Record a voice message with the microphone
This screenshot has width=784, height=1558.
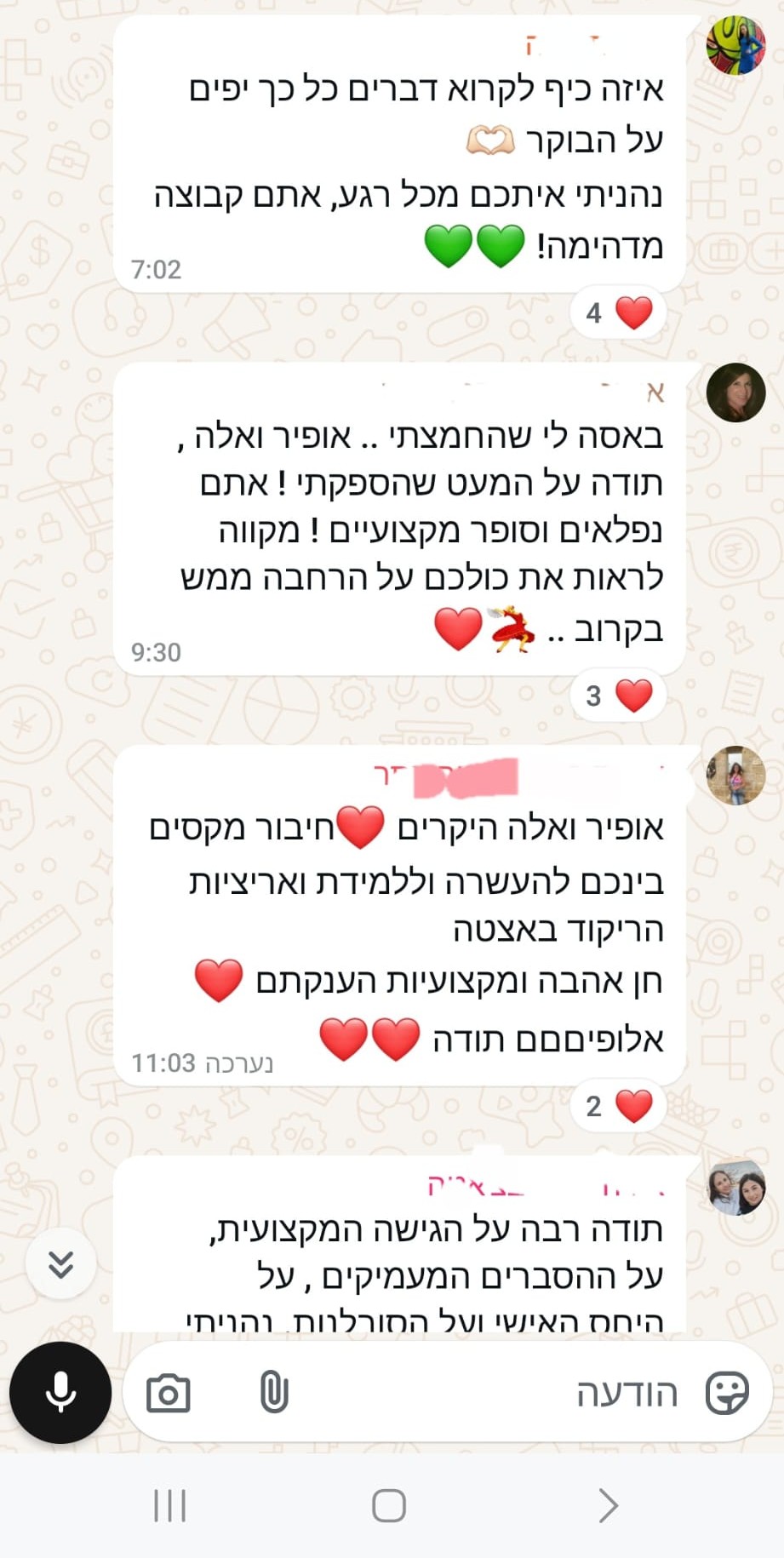pos(60,1393)
